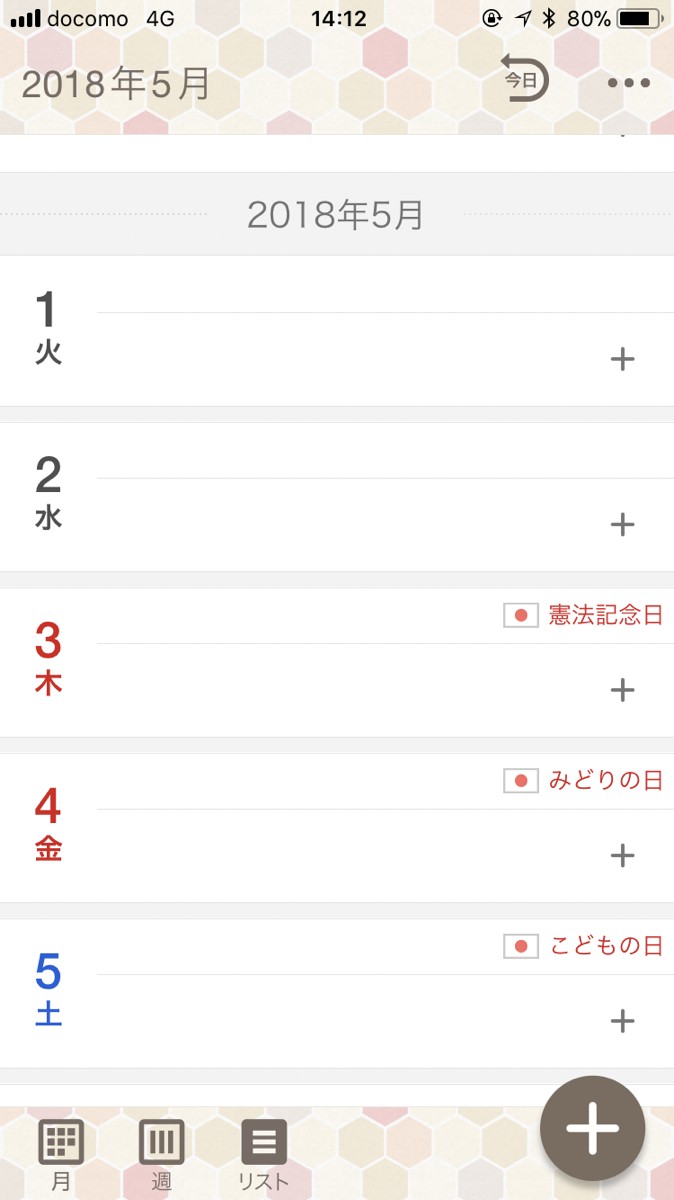Create a new event with floating plus button

(592, 1128)
